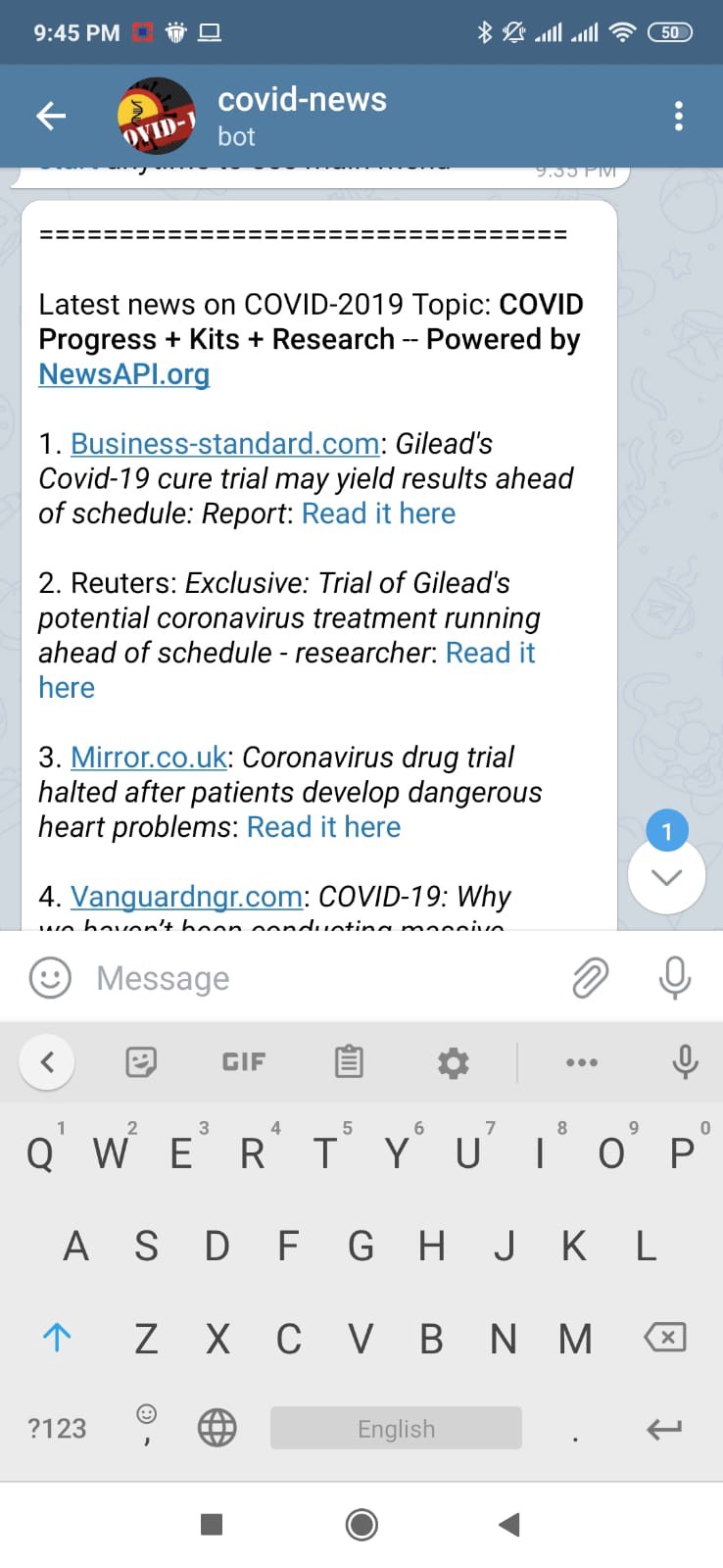Open the Reuters Gilead article link

coord(489,654)
